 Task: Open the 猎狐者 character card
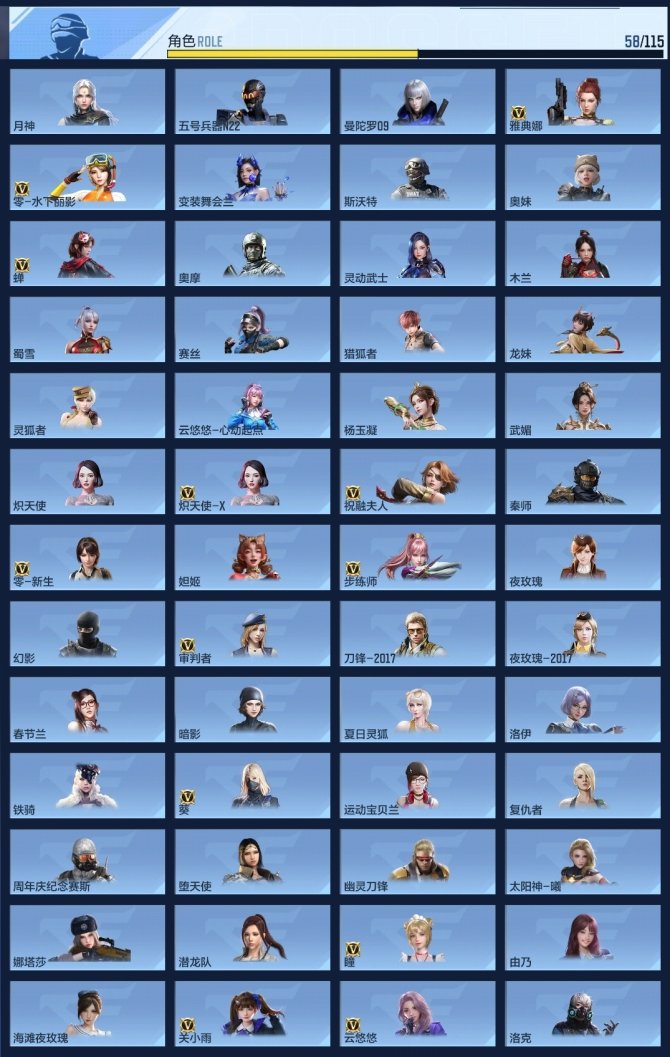pyautogui.click(x=417, y=330)
